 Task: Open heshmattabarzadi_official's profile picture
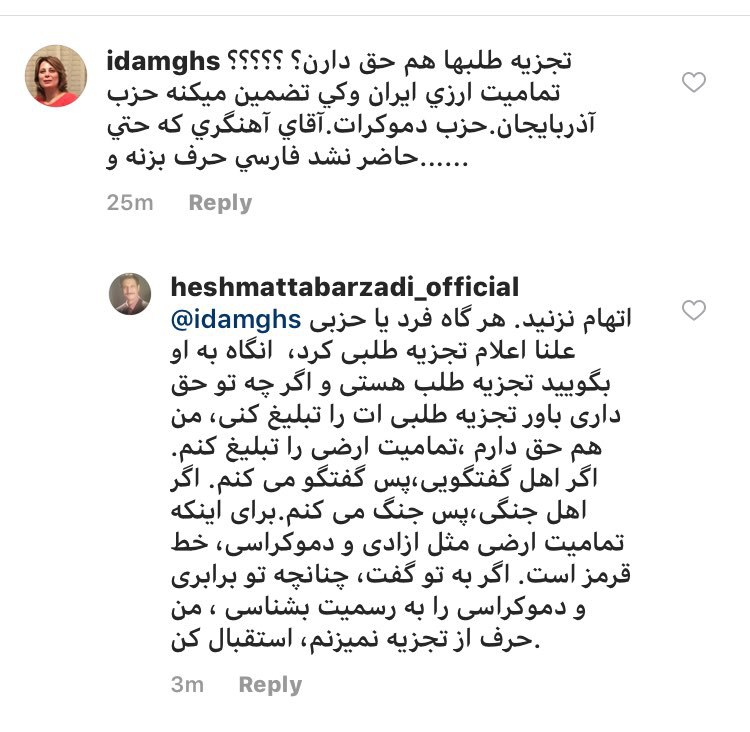[130, 294]
